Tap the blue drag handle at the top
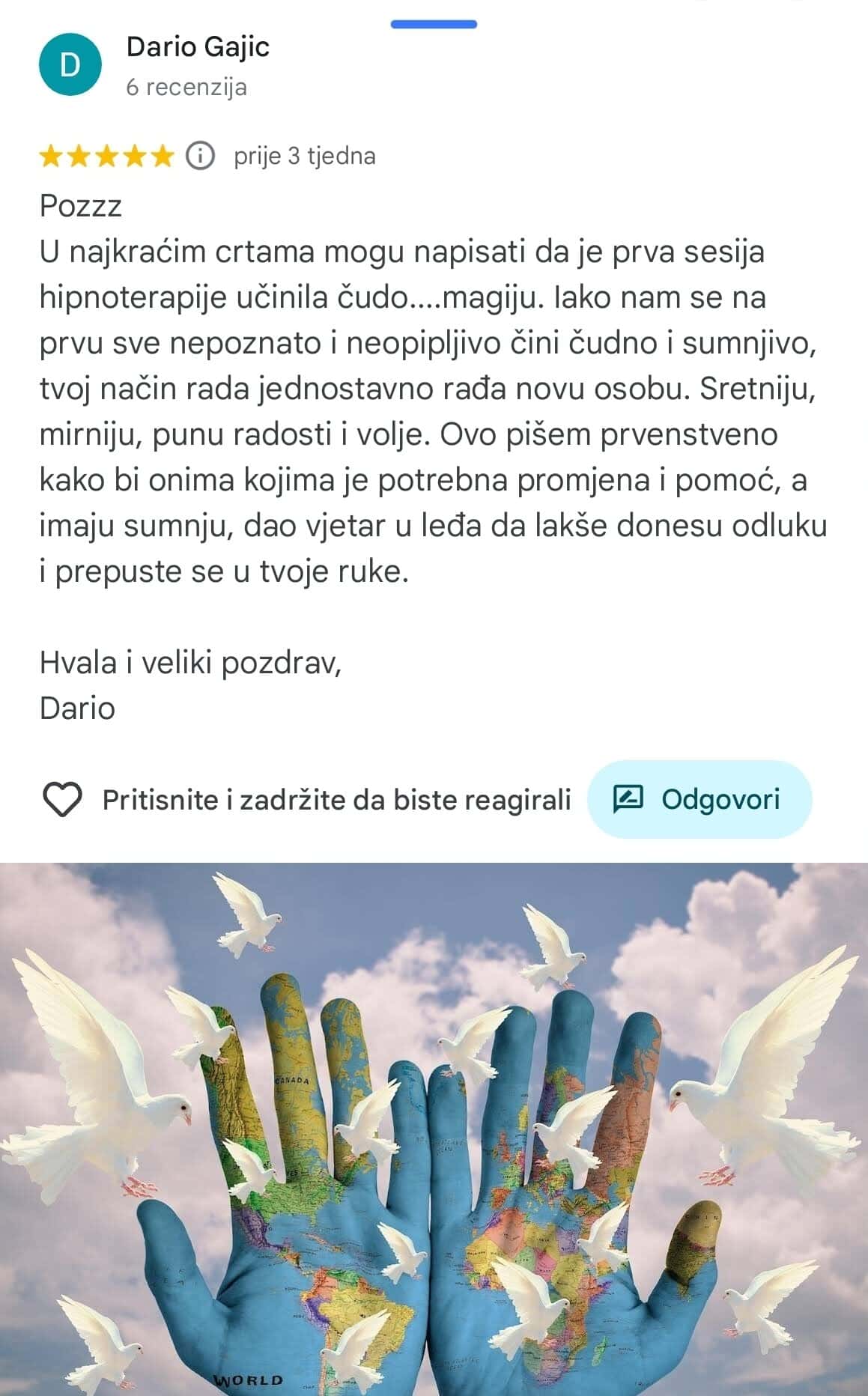 433,22
